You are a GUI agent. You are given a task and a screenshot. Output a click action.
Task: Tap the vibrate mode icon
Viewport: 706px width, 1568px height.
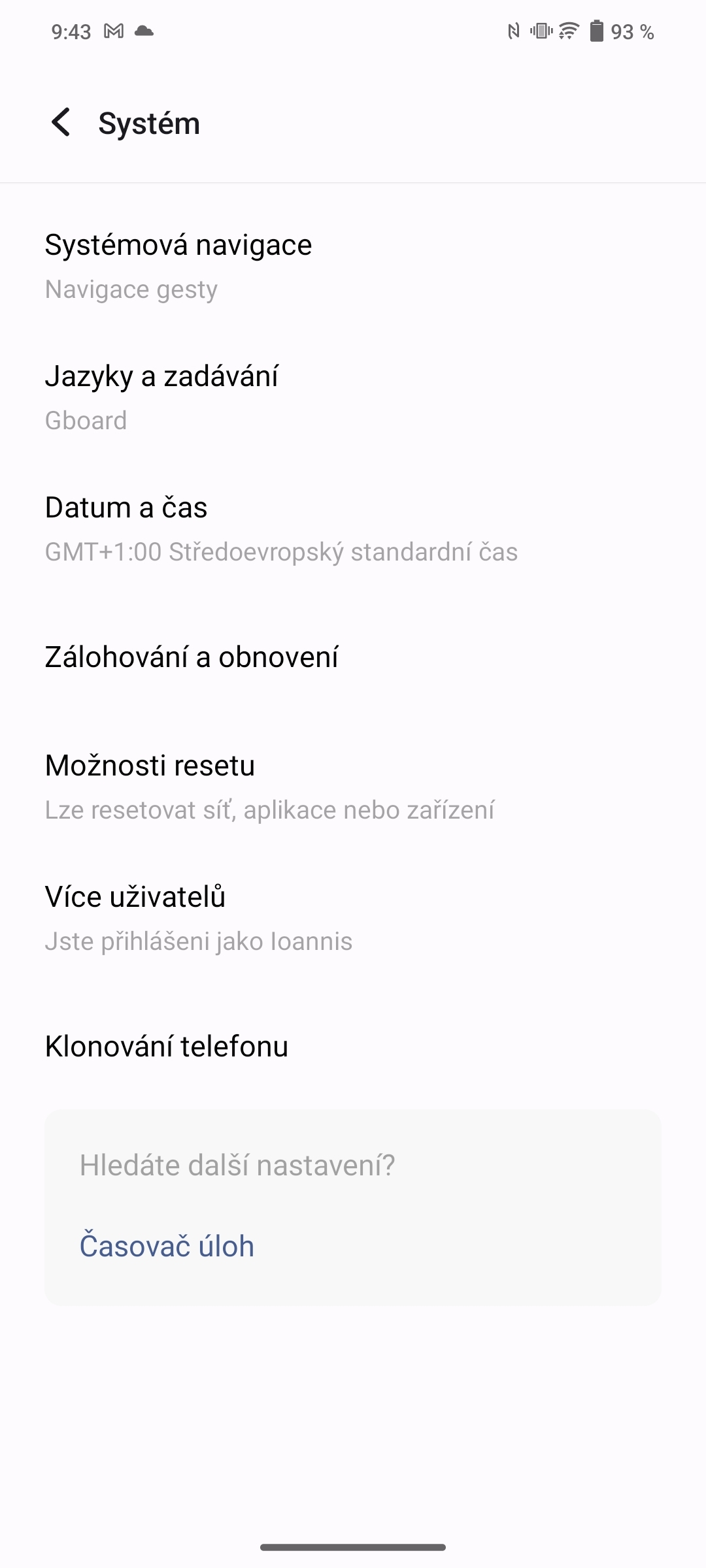pos(541,30)
